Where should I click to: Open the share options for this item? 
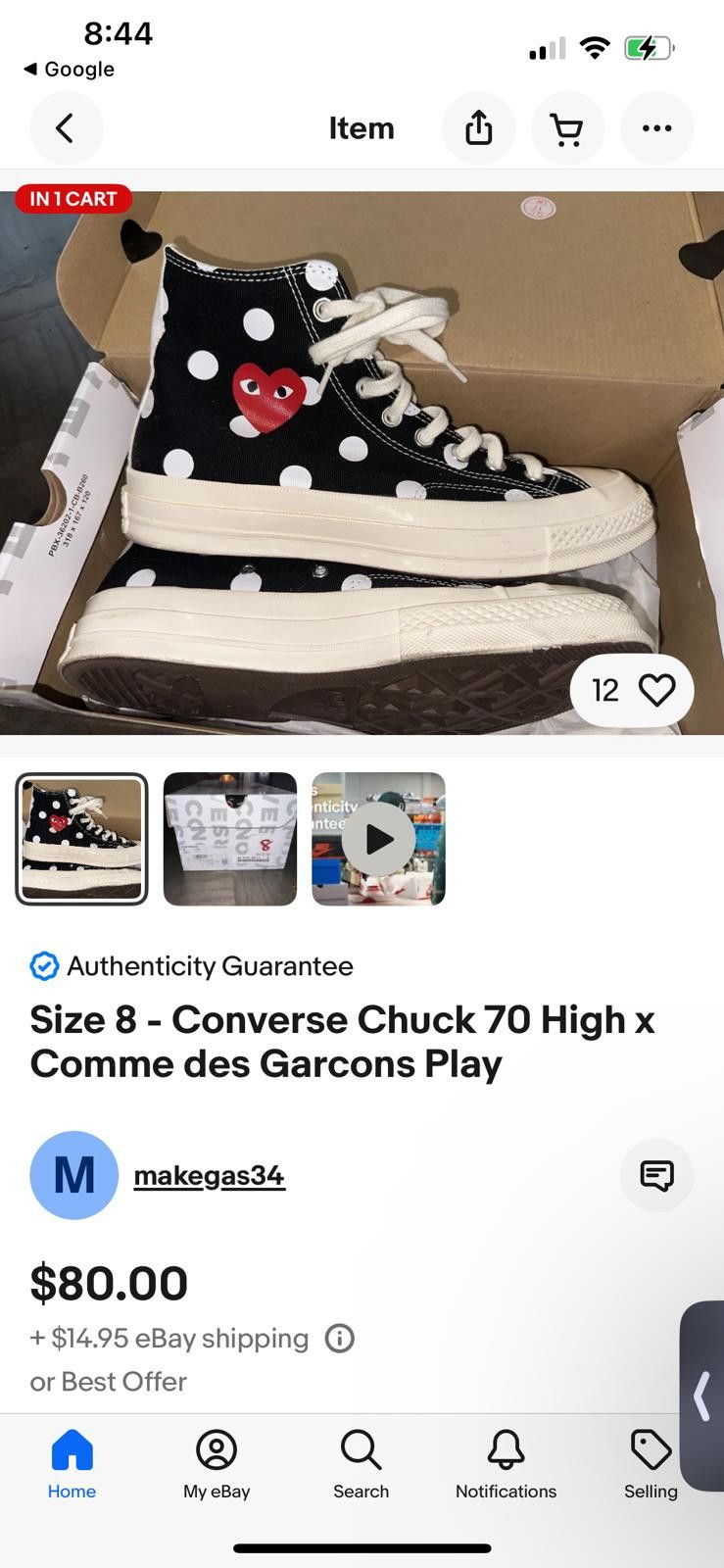(478, 128)
